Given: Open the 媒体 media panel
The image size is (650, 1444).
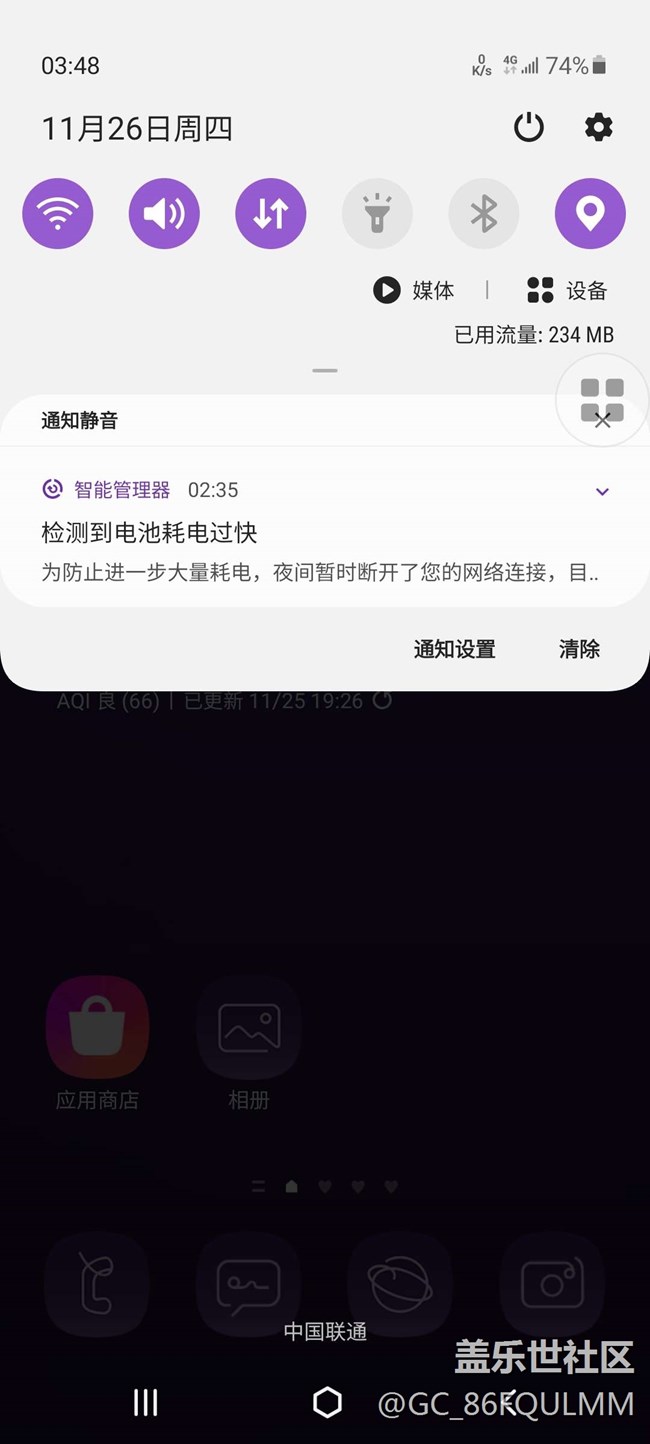Looking at the screenshot, I should [414, 290].
